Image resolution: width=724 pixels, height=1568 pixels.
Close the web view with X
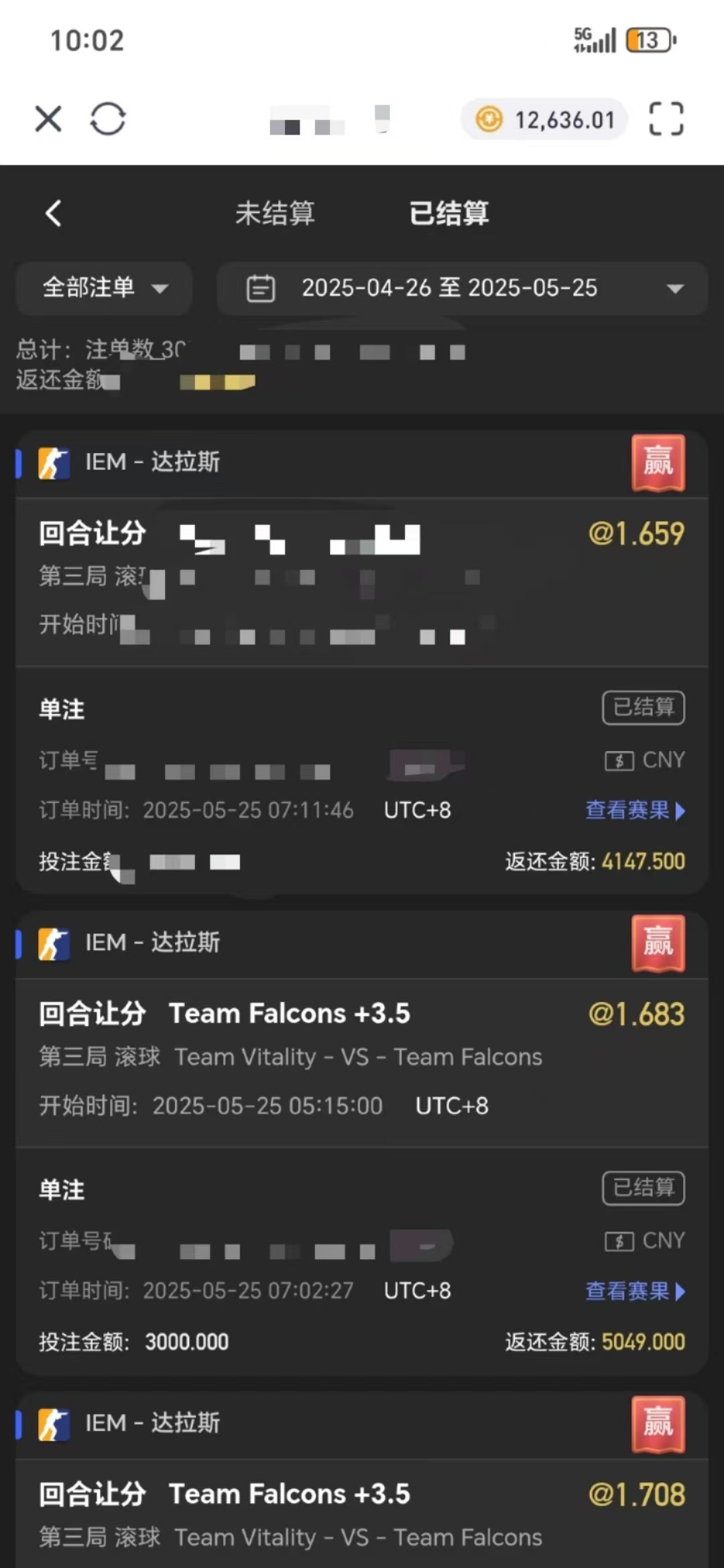48,119
